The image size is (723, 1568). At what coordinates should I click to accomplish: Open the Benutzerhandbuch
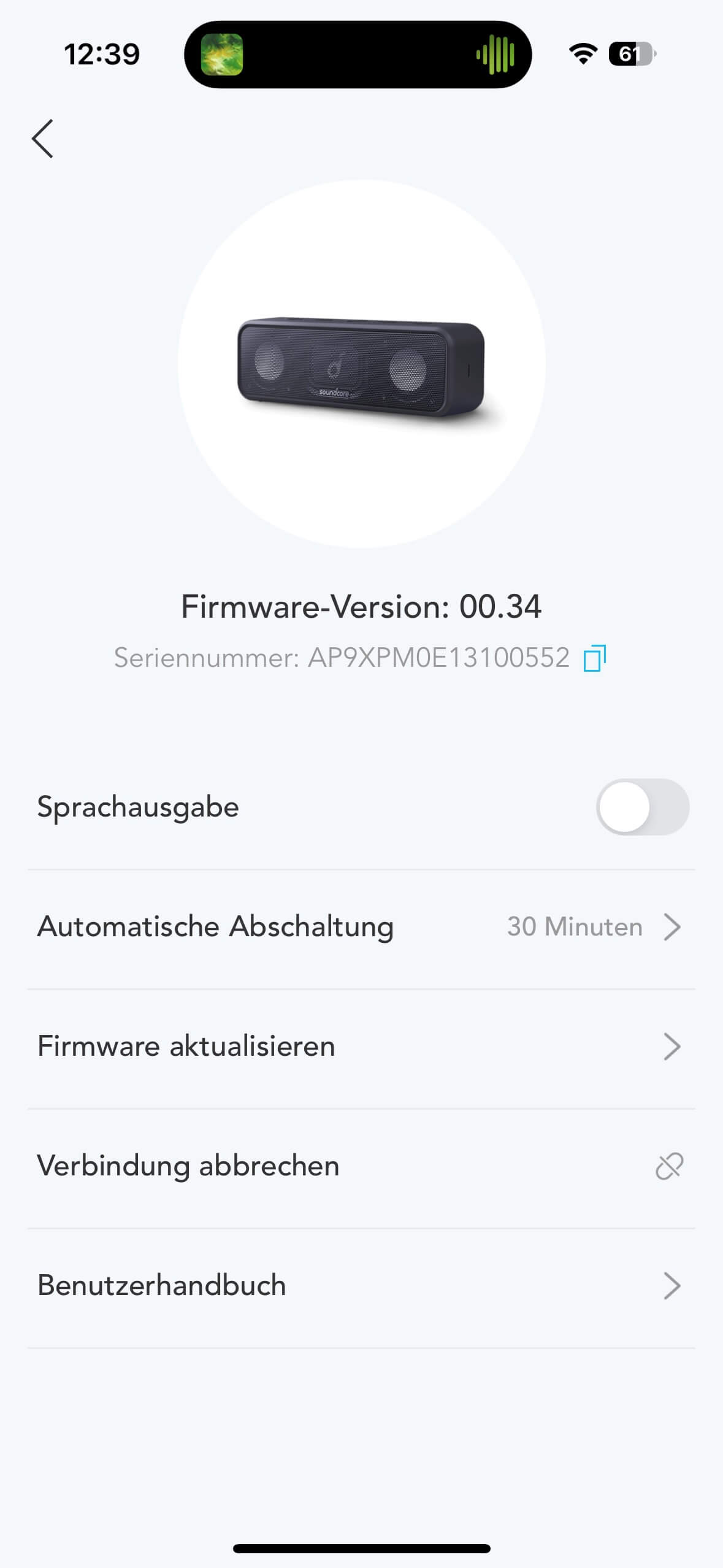[x=361, y=1285]
